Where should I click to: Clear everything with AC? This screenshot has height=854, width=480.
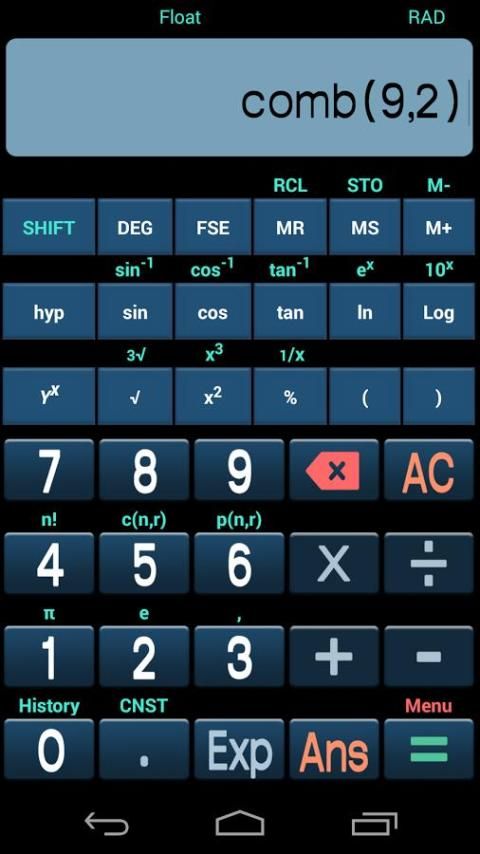click(428, 470)
